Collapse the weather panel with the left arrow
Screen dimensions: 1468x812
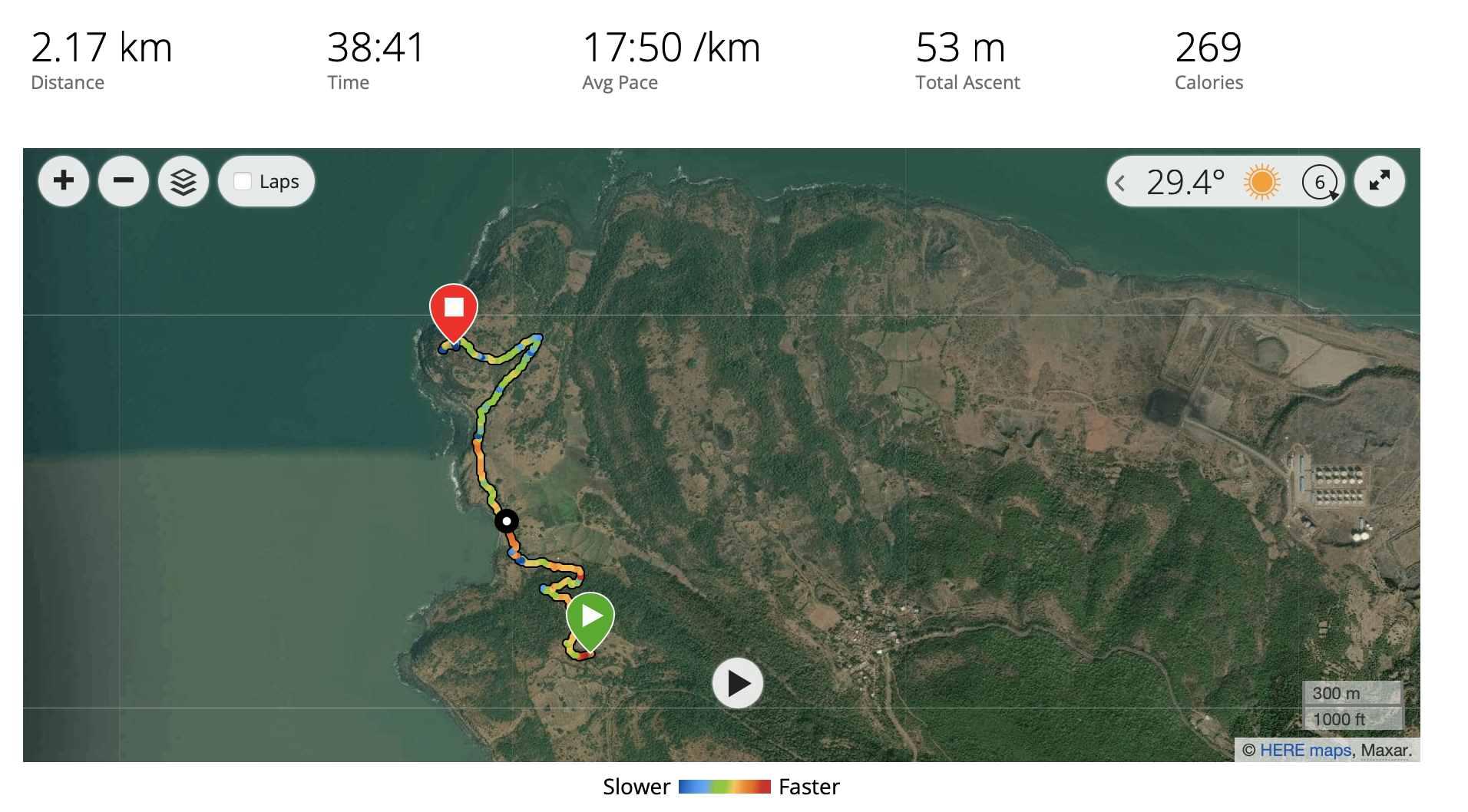pyautogui.click(x=1120, y=183)
